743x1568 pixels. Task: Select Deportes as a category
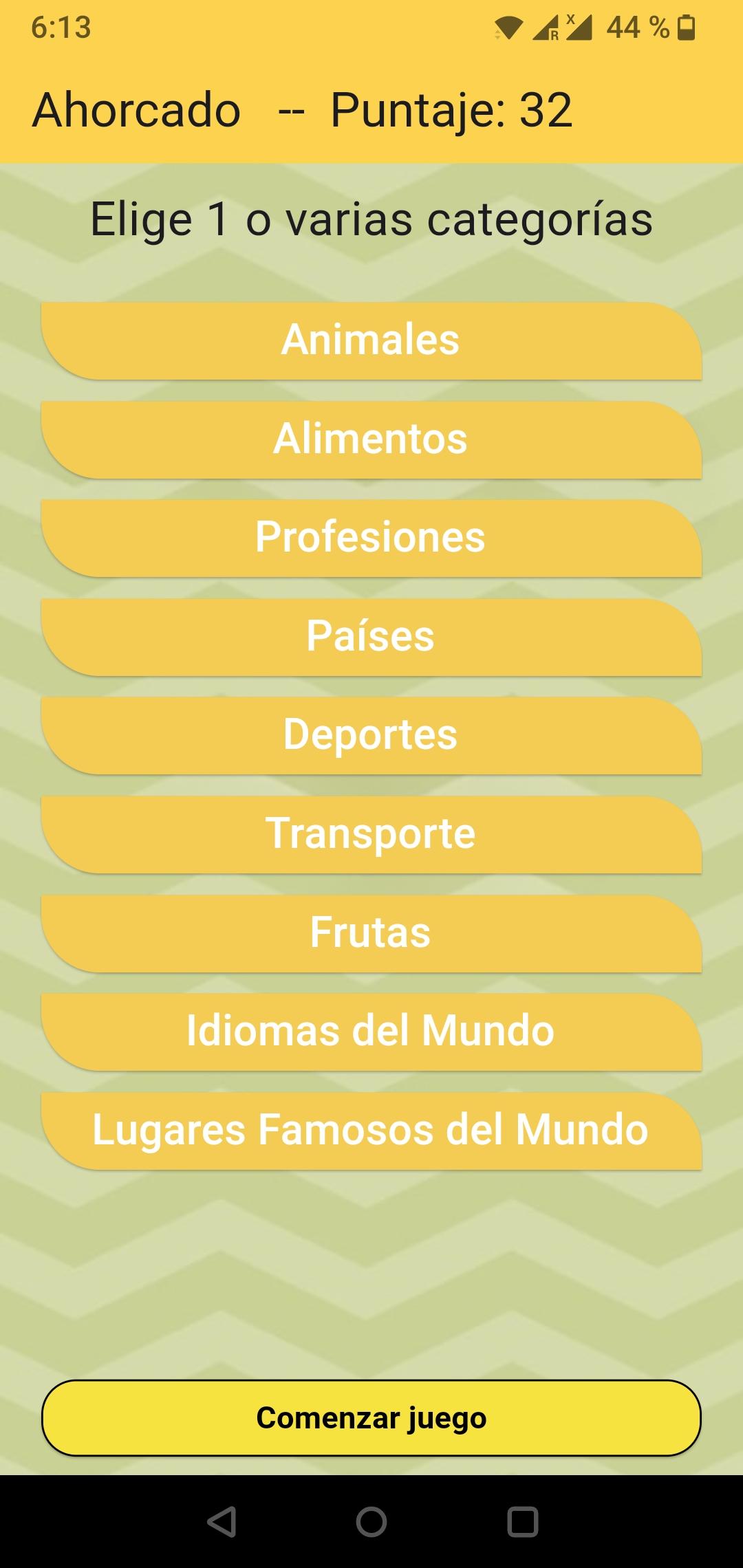pyautogui.click(x=371, y=735)
